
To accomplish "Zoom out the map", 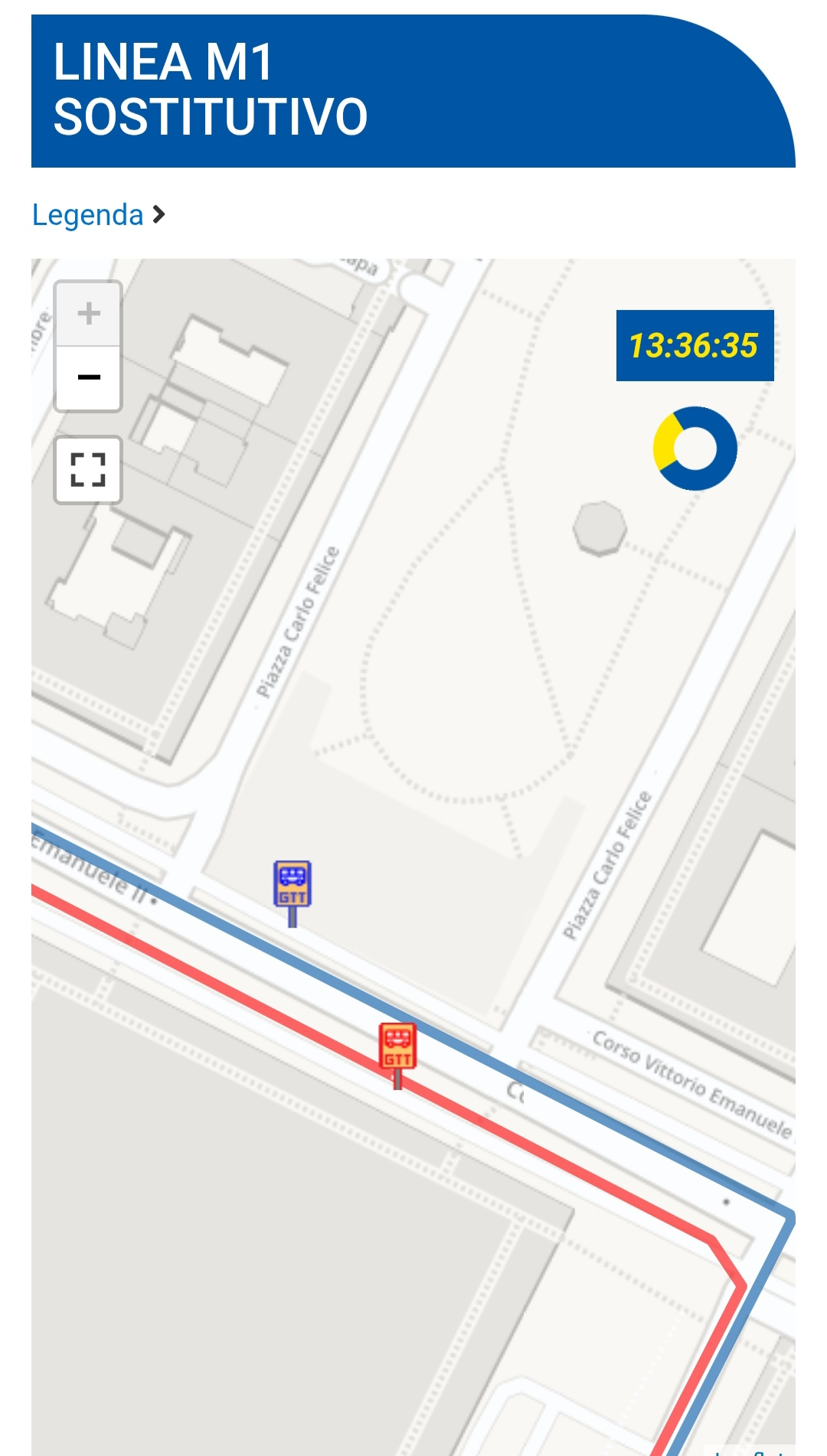I will click(x=88, y=377).
